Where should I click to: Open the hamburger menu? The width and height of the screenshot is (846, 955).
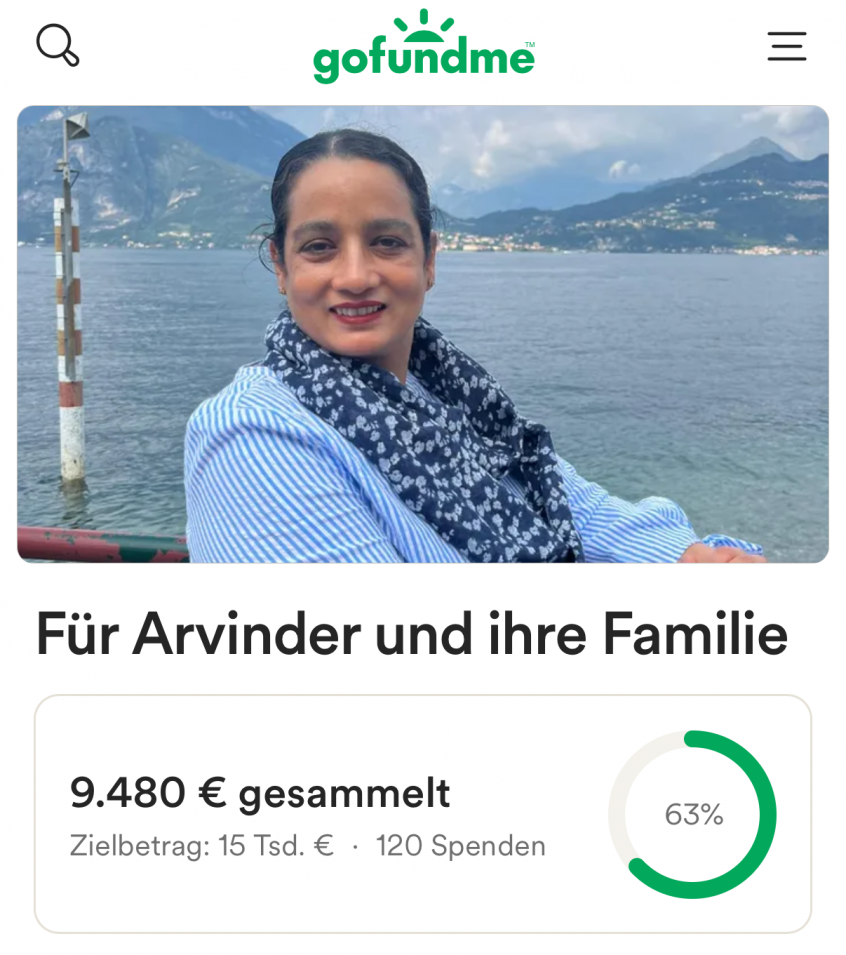click(786, 46)
